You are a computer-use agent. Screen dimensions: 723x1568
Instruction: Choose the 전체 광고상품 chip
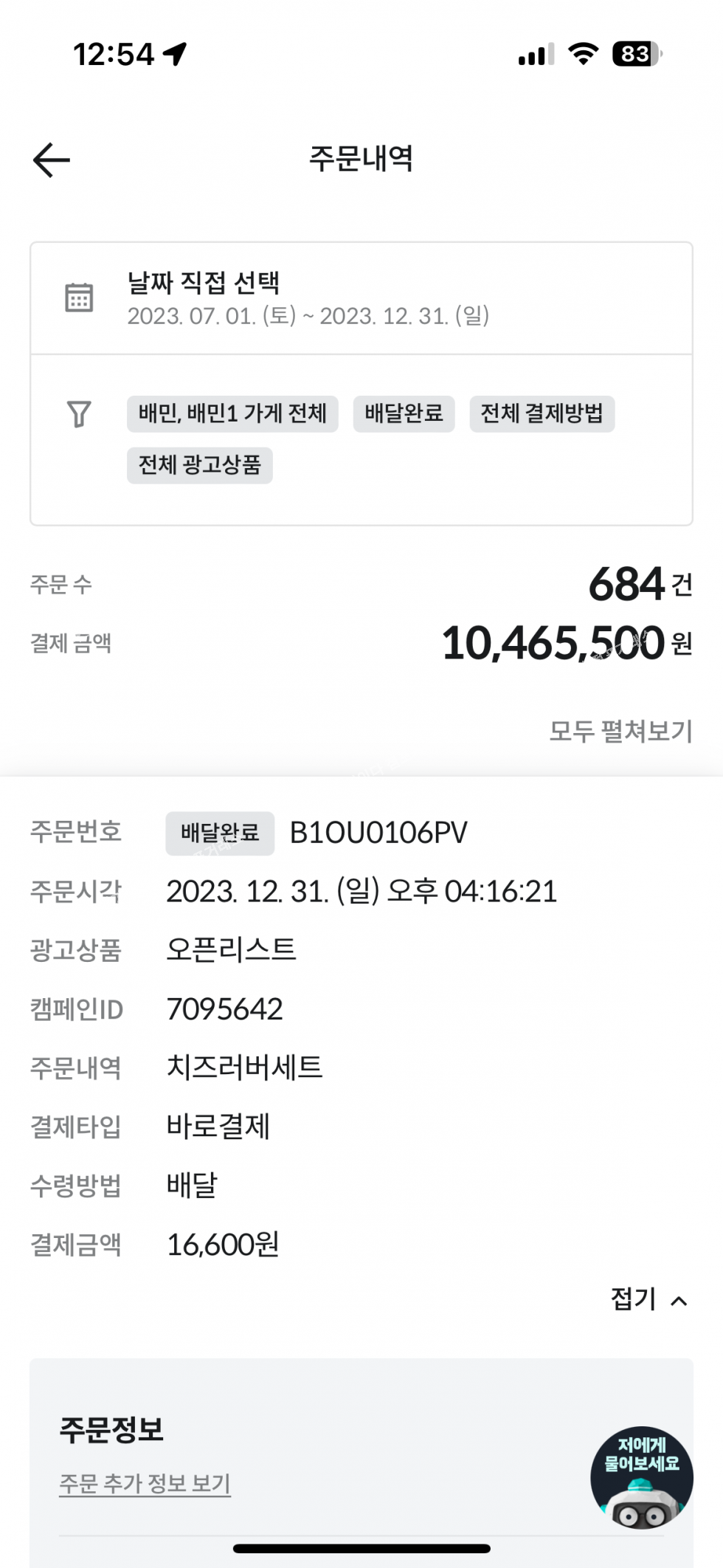(199, 465)
